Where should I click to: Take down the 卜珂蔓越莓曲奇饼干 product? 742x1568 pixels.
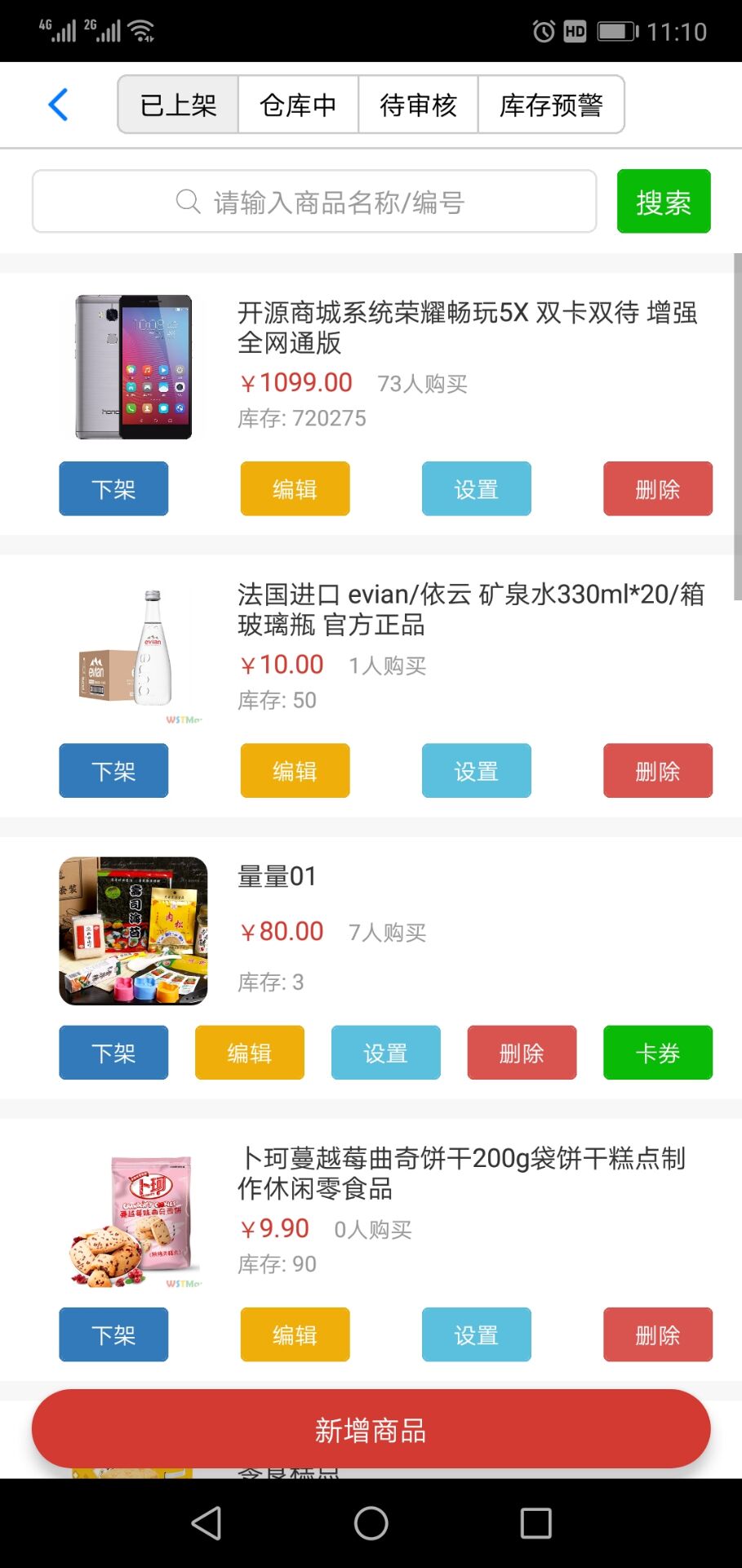pos(113,1334)
